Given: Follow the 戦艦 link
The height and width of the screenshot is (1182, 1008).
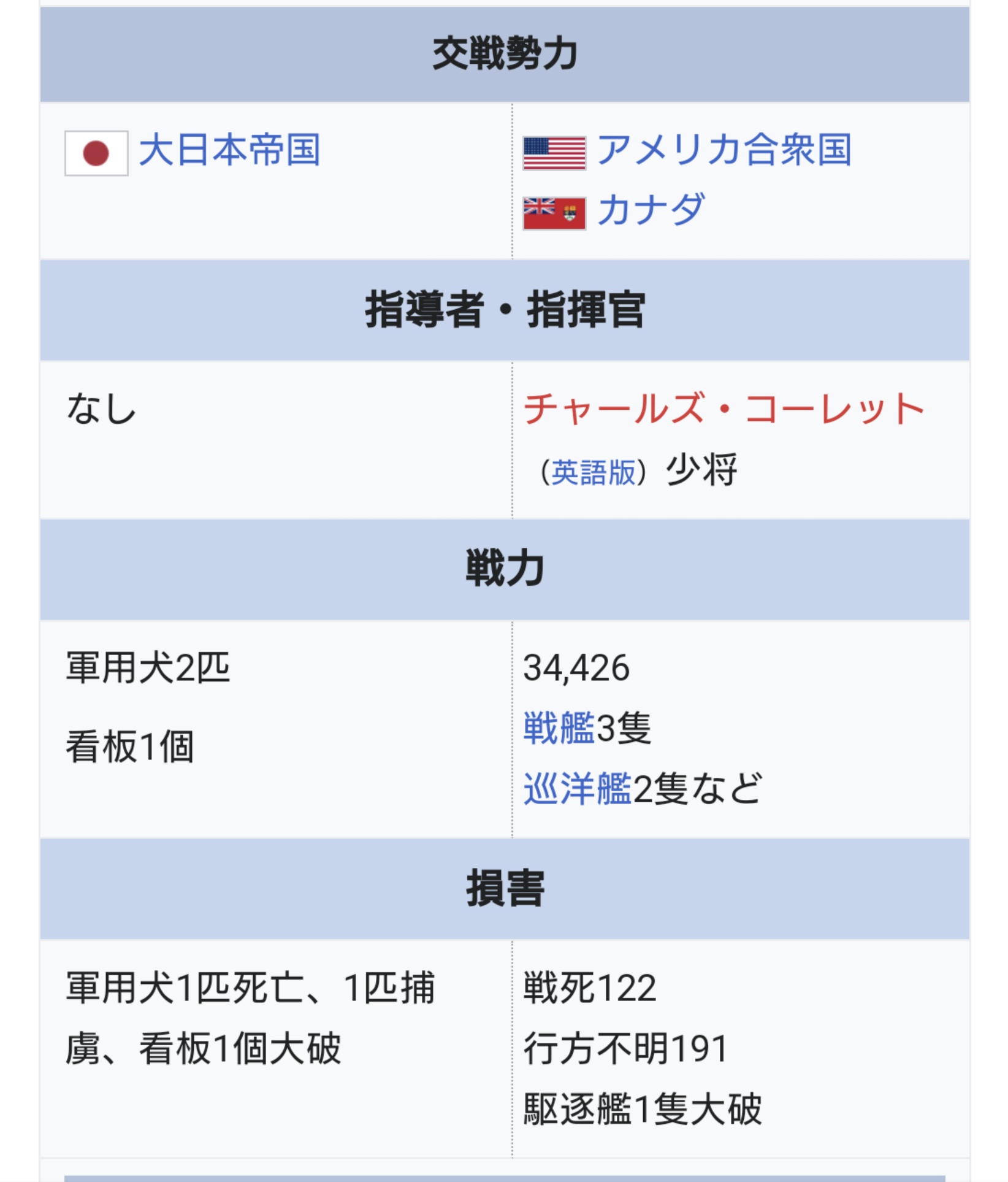Looking at the screenshot, I should (x=559, y=729).
